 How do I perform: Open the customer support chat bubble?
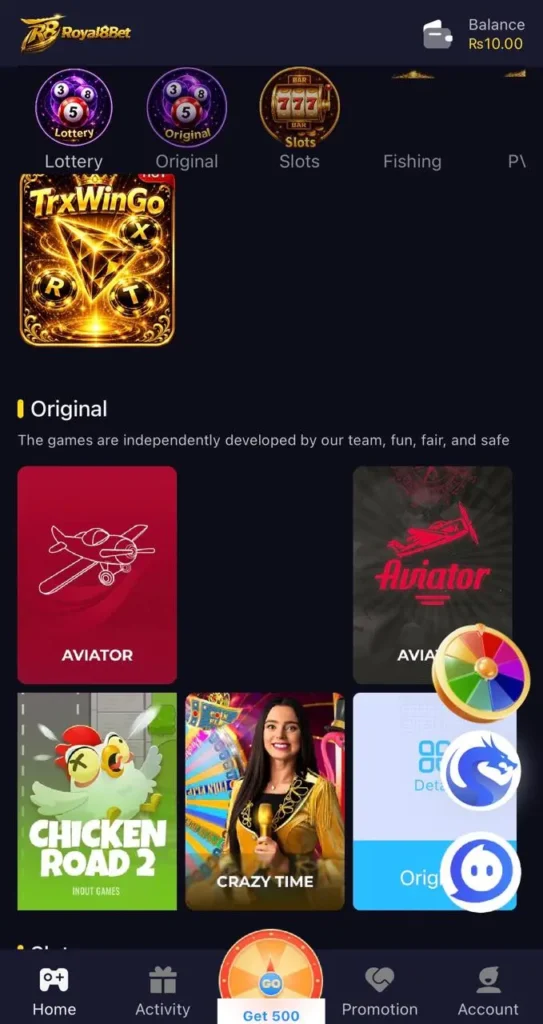click(482, 872)
